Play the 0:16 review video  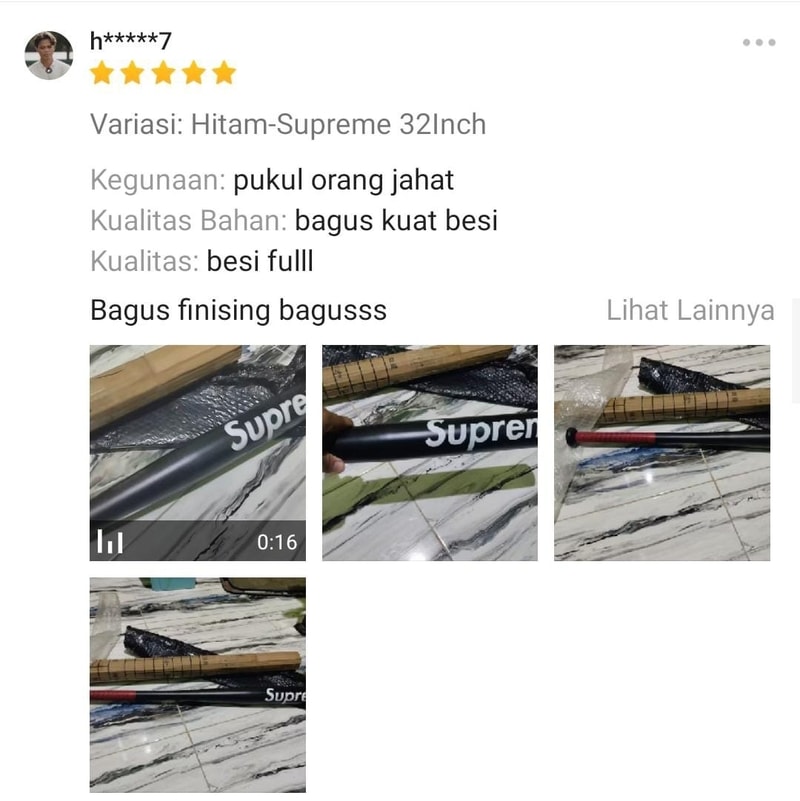point(198,452)
